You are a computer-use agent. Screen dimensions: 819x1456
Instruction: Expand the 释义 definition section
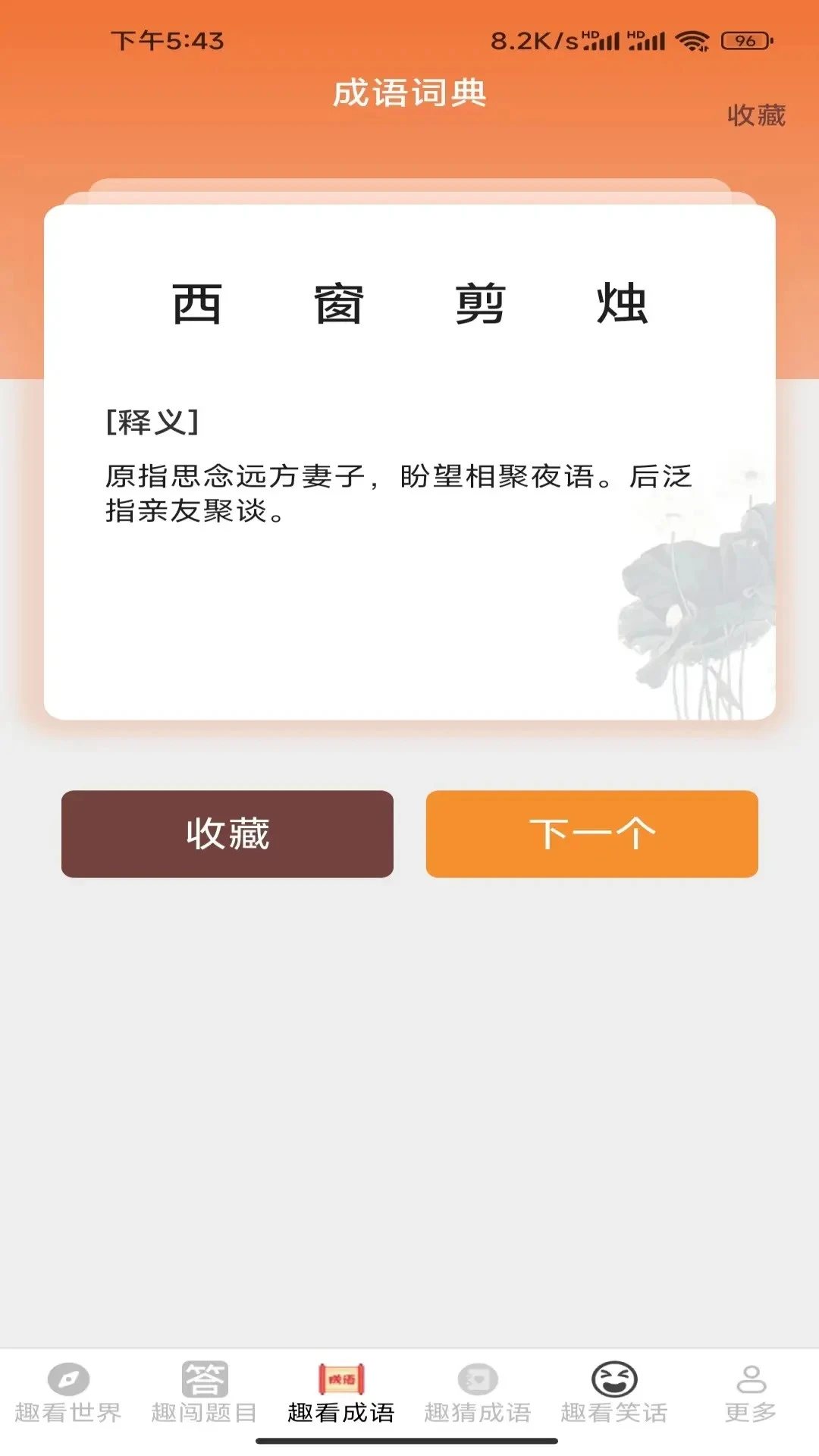pos(152,421)
